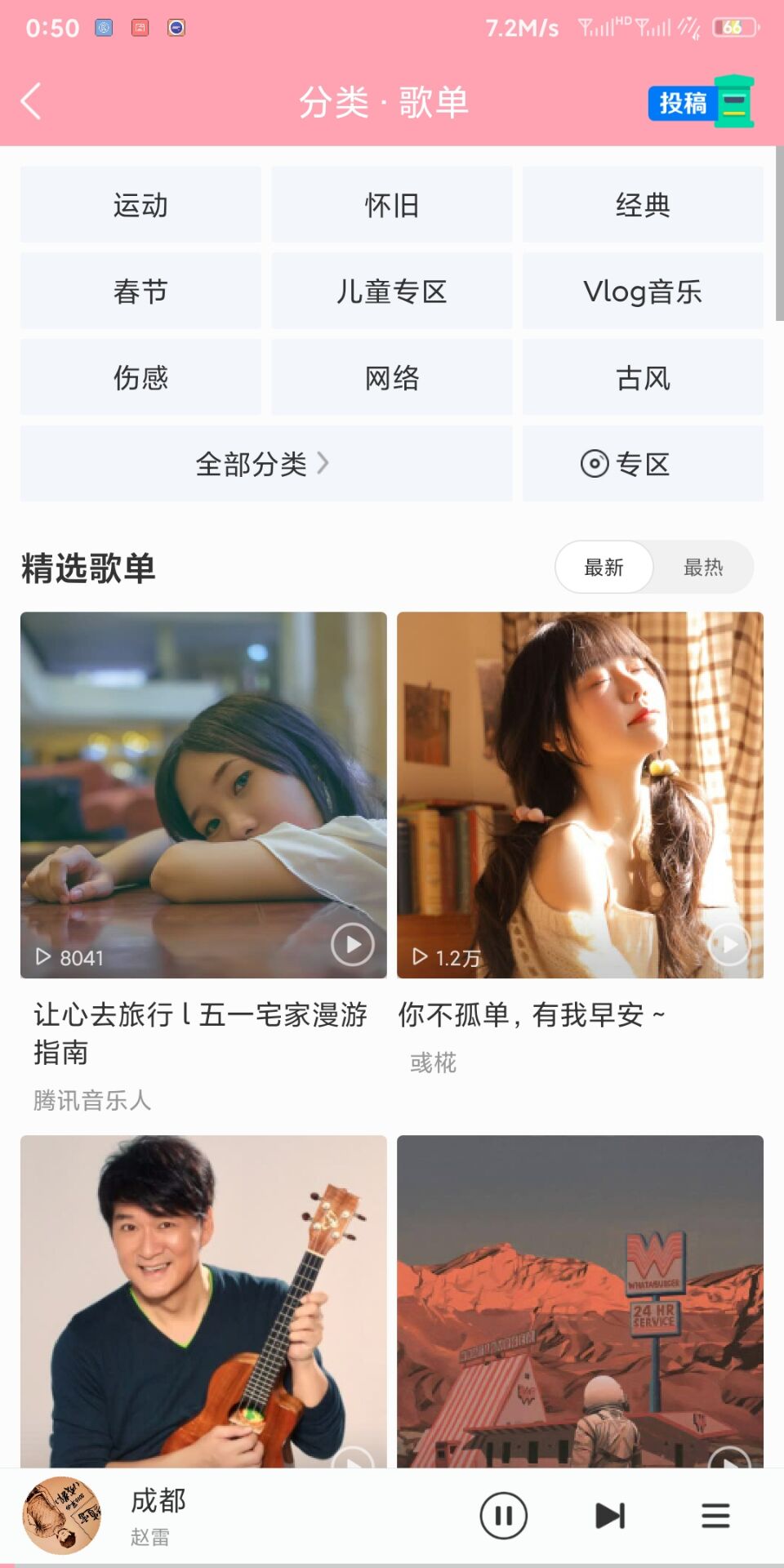Image resolution: width=784 pixels, height=1568 pixels.
Task: Open the play queue list icon
Action: [x=715, y=1516]
